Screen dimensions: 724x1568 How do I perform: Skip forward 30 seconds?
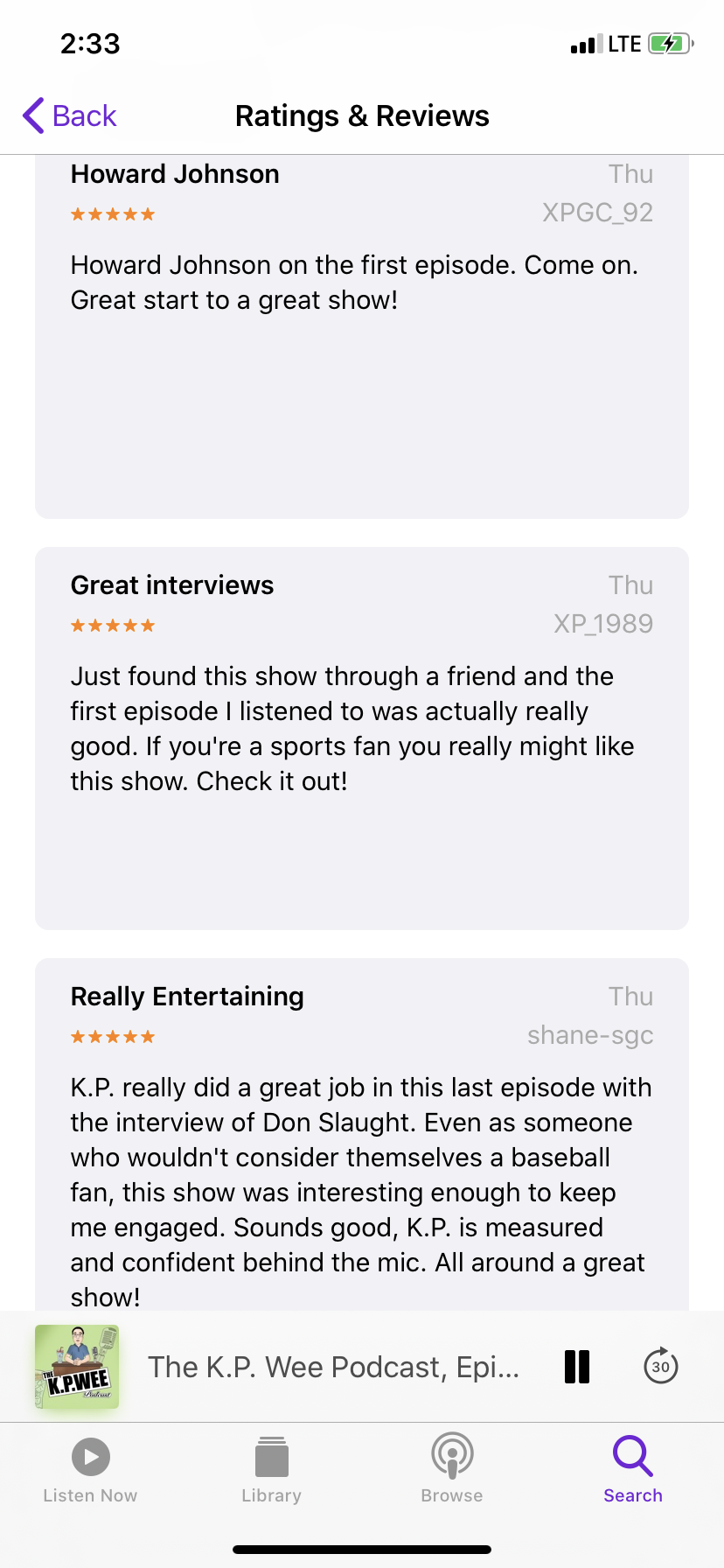click(x=661, y=1367)
